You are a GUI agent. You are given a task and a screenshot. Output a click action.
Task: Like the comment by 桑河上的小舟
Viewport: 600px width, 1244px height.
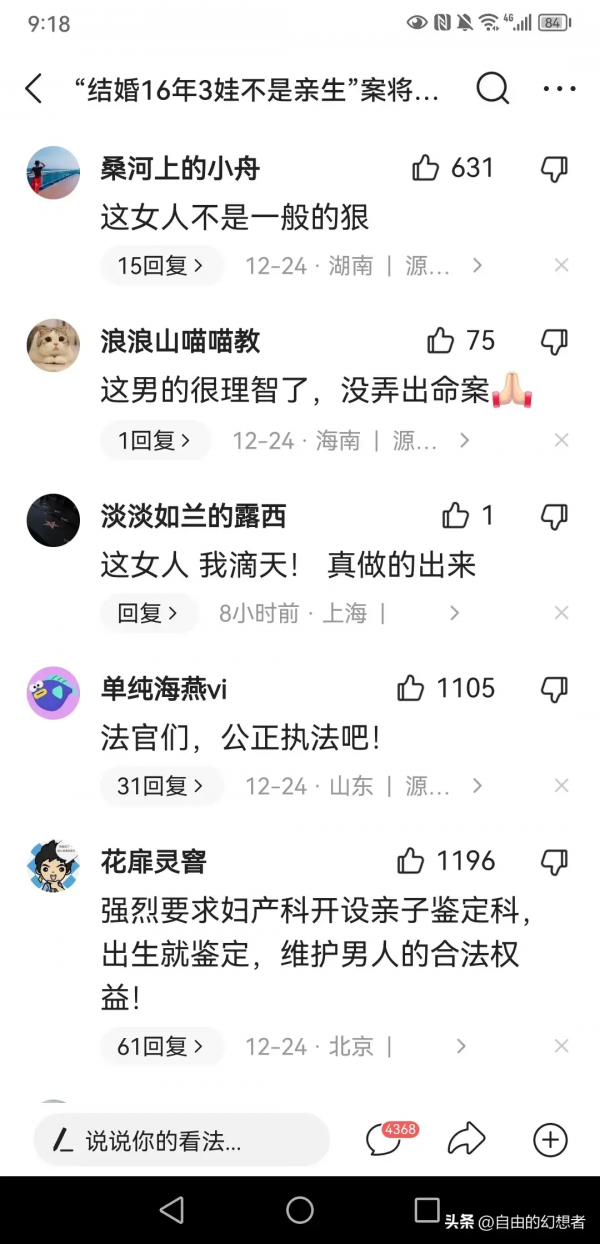click(x=426, y=168)
